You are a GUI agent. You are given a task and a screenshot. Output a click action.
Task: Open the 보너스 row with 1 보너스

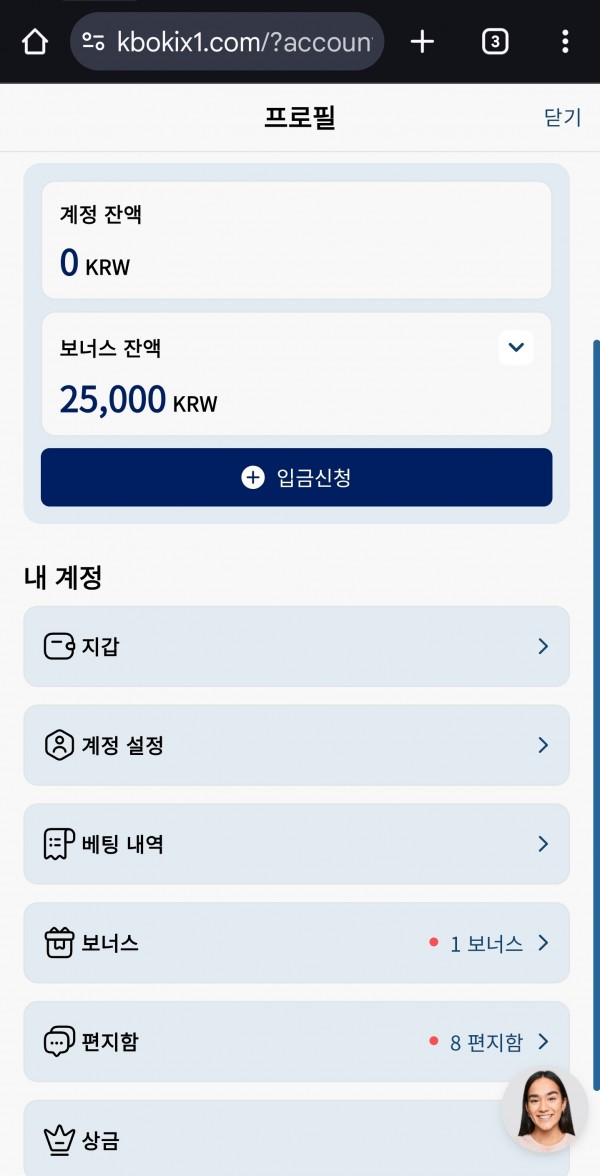click(296, 944)
